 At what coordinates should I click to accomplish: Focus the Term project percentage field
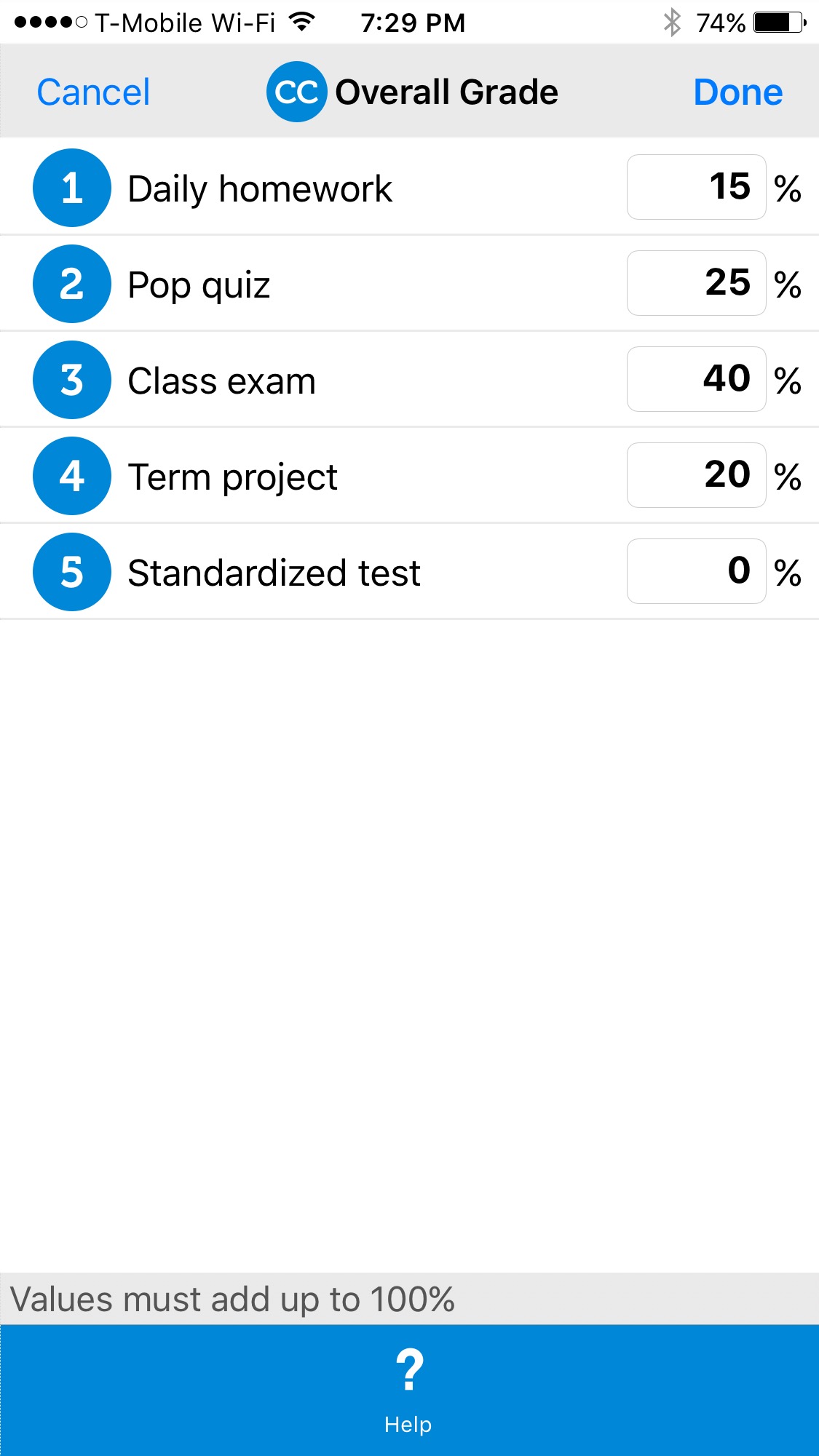point(697,475)
